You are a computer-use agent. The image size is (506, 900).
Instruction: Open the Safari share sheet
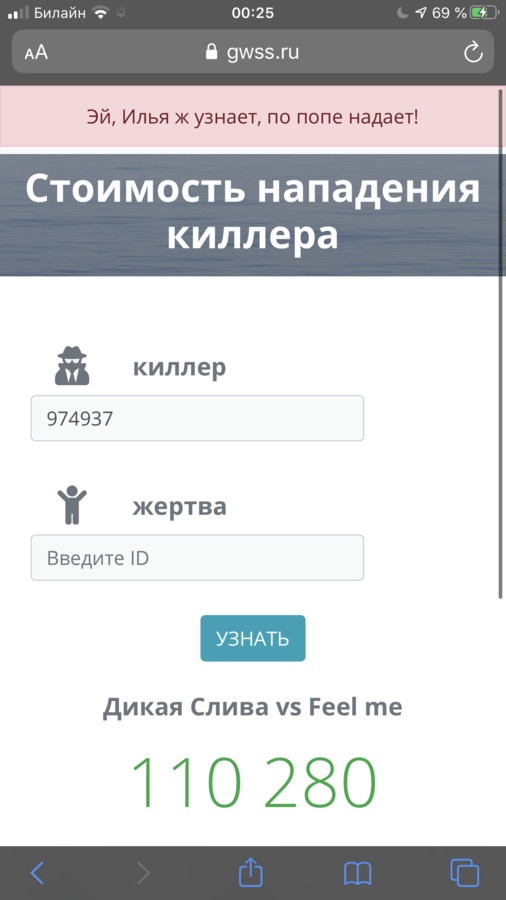pos(251,872)
